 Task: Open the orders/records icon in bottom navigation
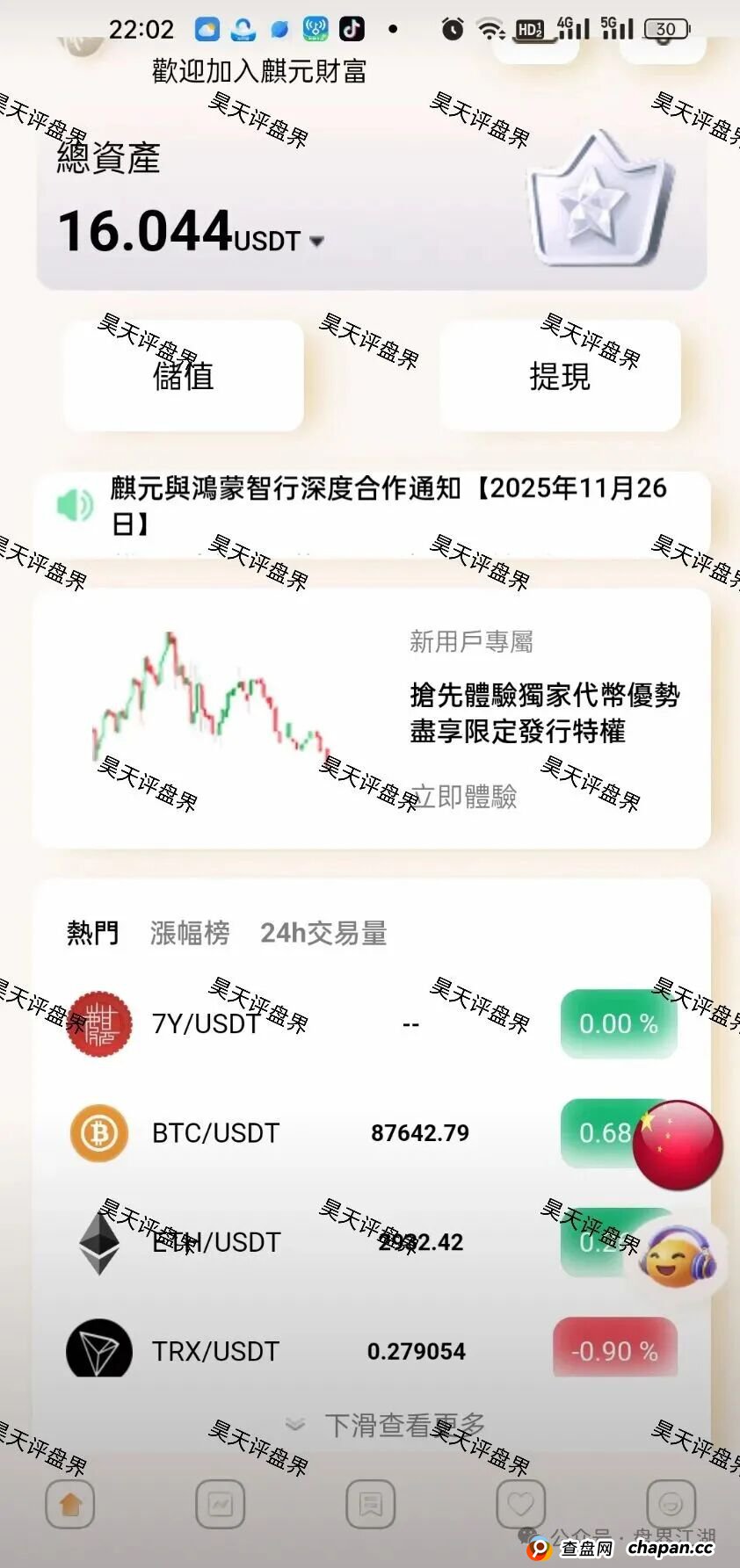(370, 1504)
